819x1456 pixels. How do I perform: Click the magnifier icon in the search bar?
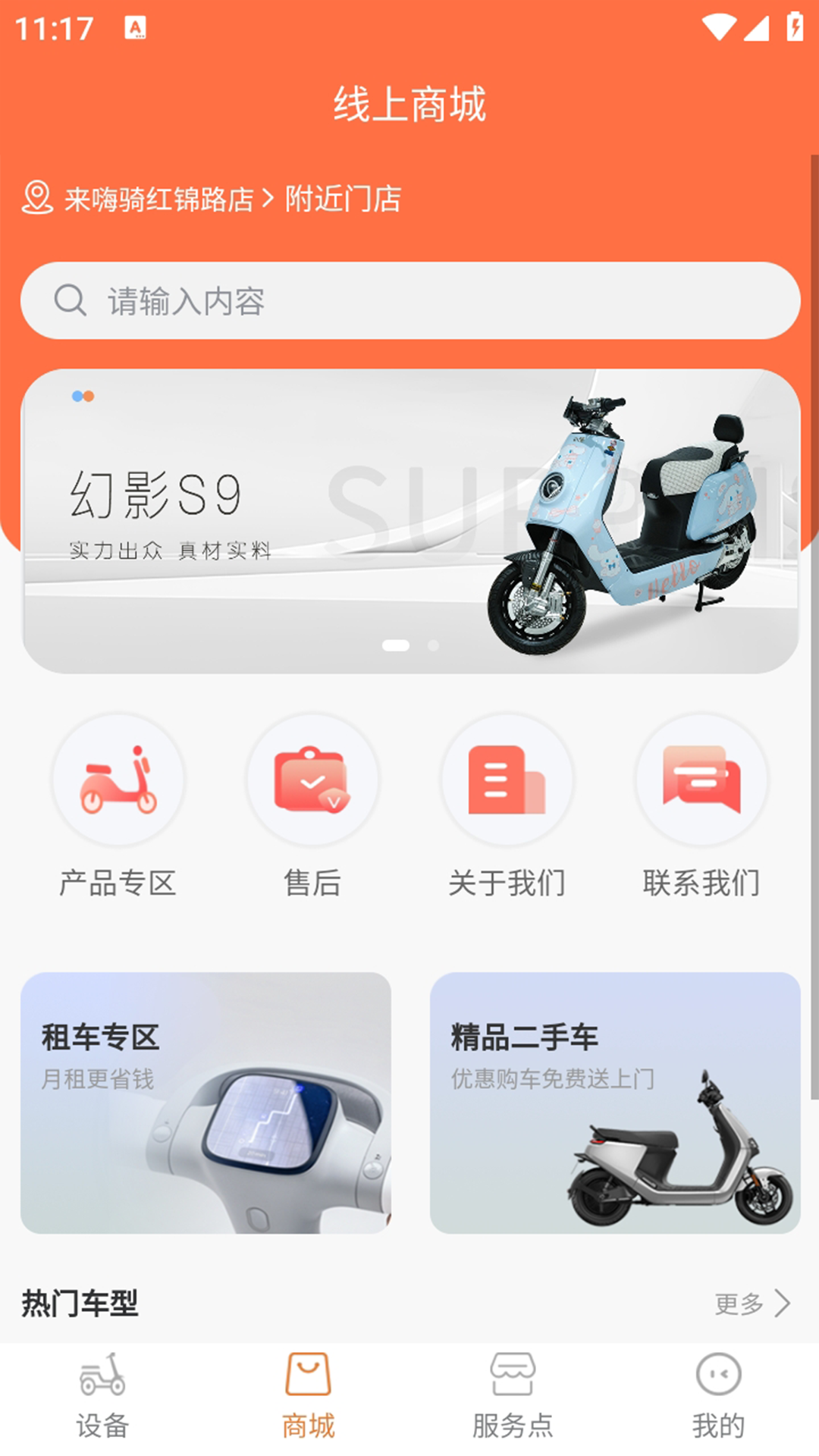pyautogui.click(x=69, y=300)
